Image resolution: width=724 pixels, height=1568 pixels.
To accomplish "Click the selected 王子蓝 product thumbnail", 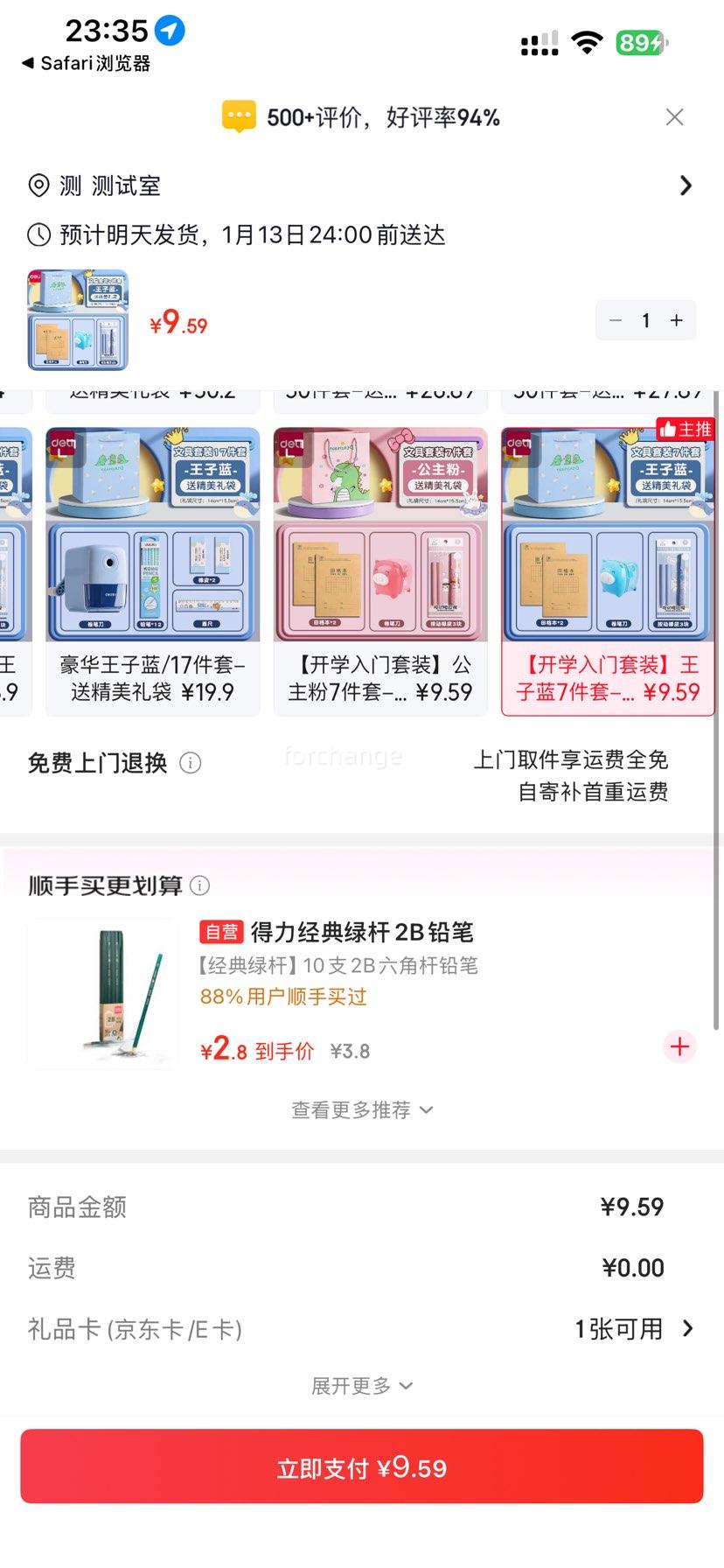I will tap(77, 317).
